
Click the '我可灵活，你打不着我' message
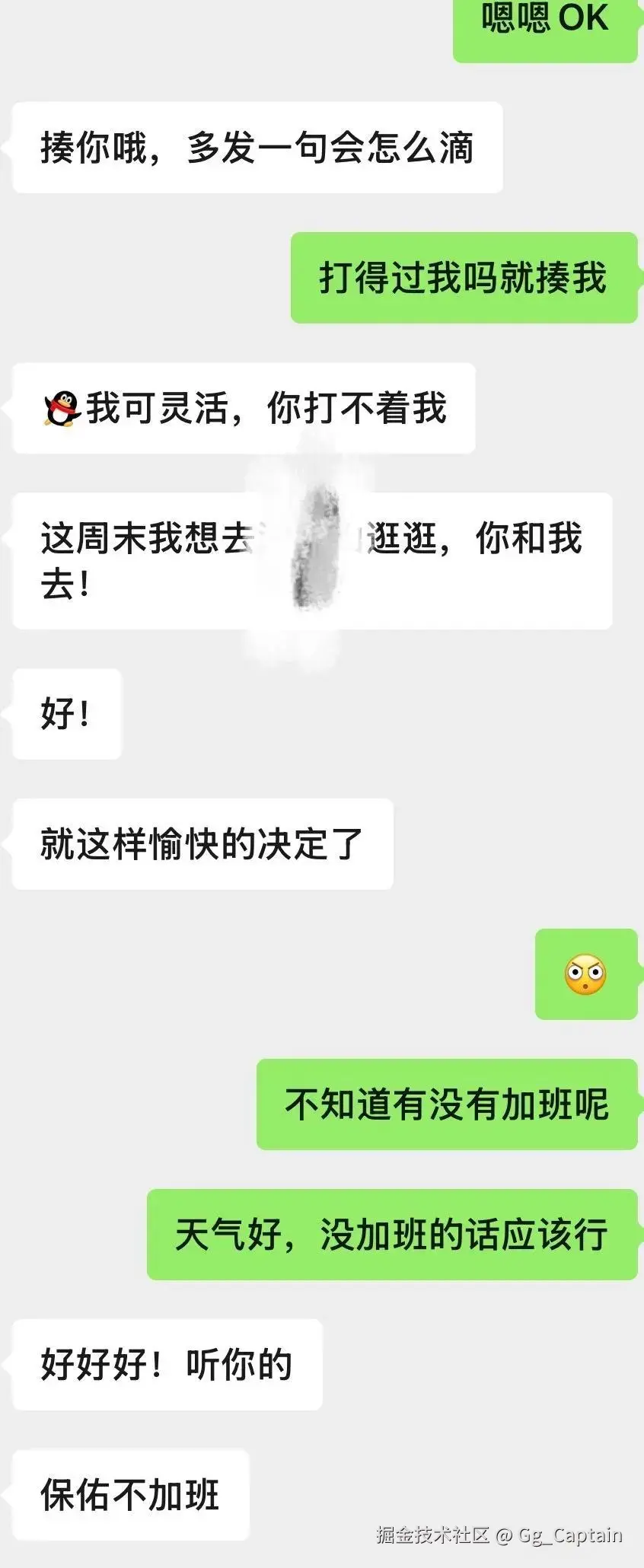coord(244,407)
